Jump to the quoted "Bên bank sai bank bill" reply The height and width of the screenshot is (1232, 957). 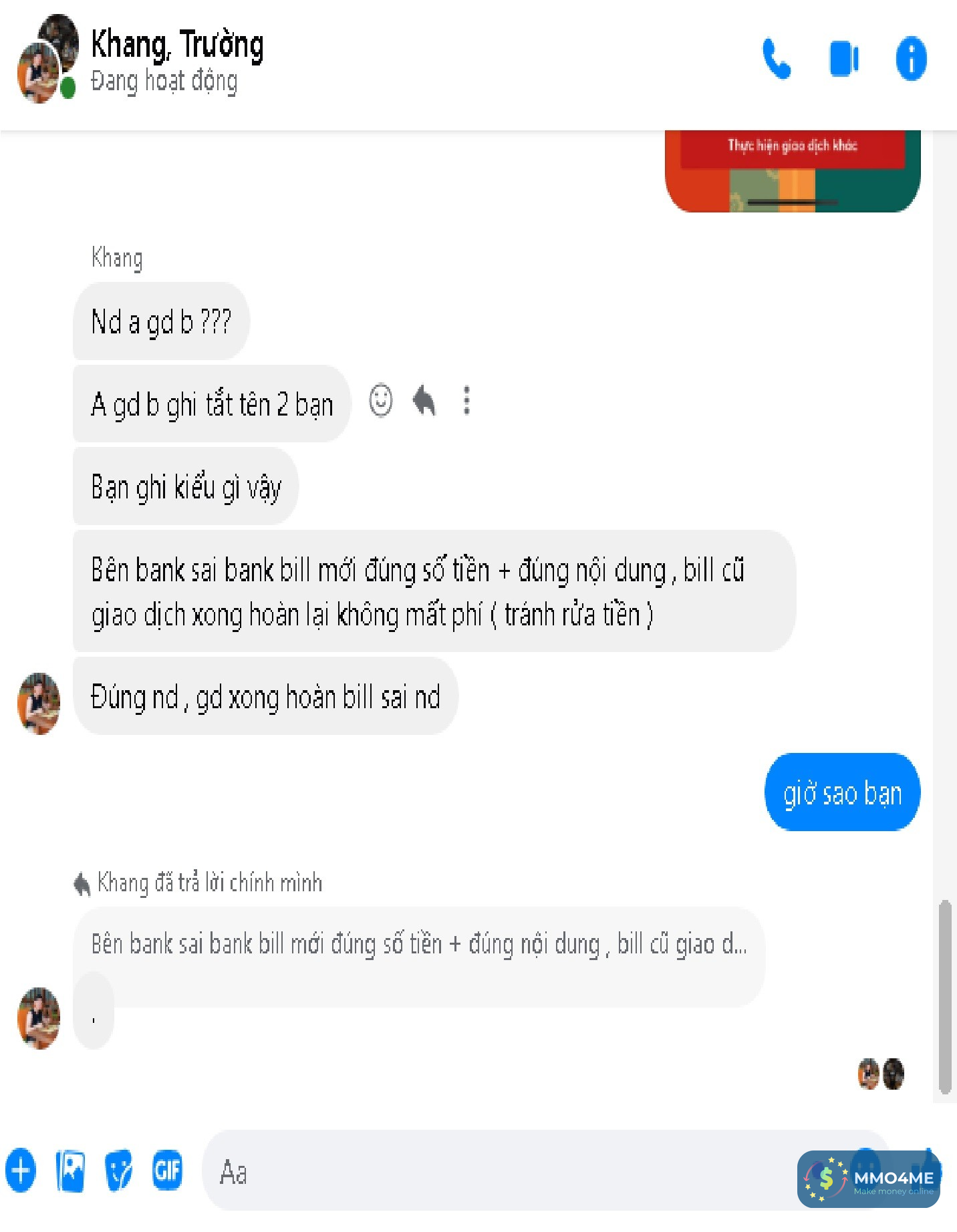click(x=418, y=945)
